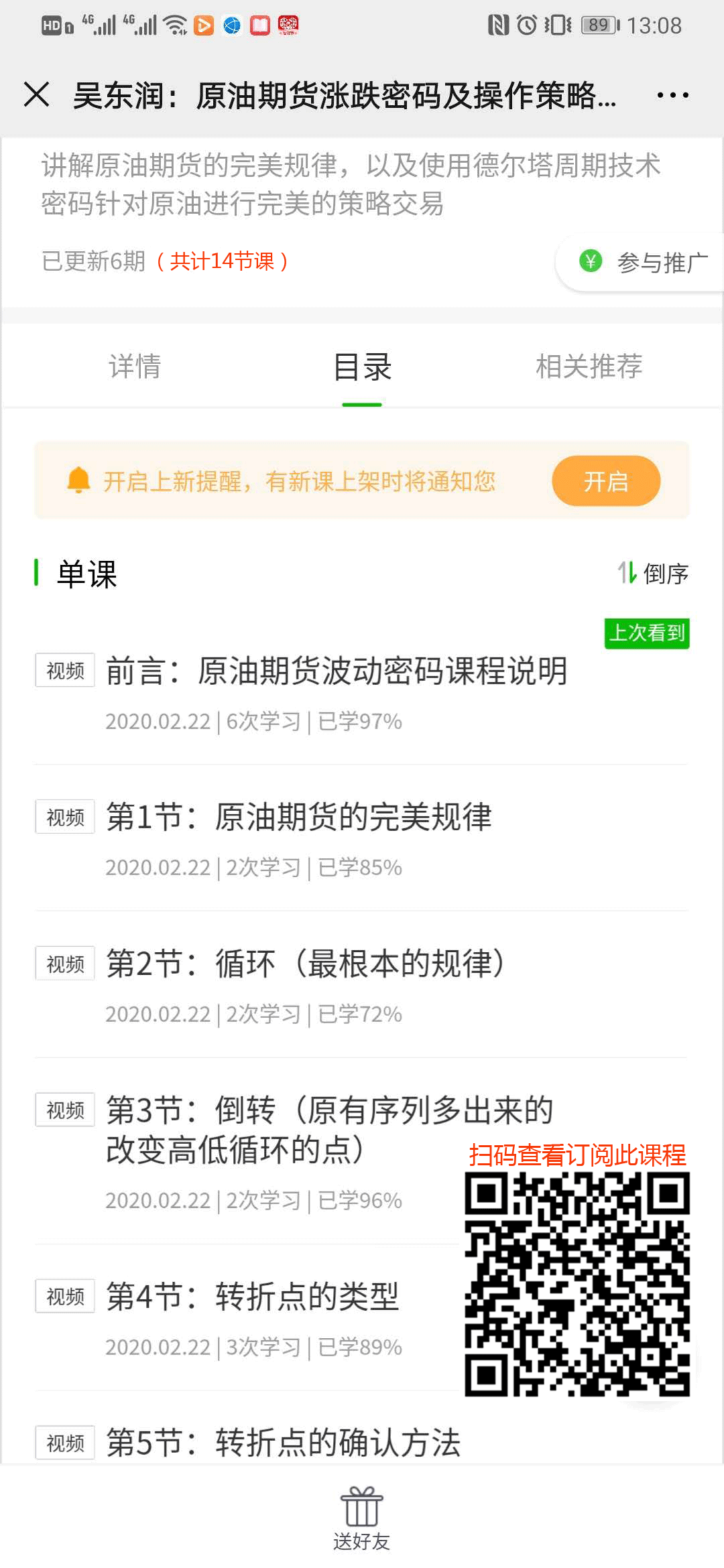Image resolution: width=724 pixels, height=1568 pixels.
Task: Switch to the 详情 tab
Action: click(135, 367)
